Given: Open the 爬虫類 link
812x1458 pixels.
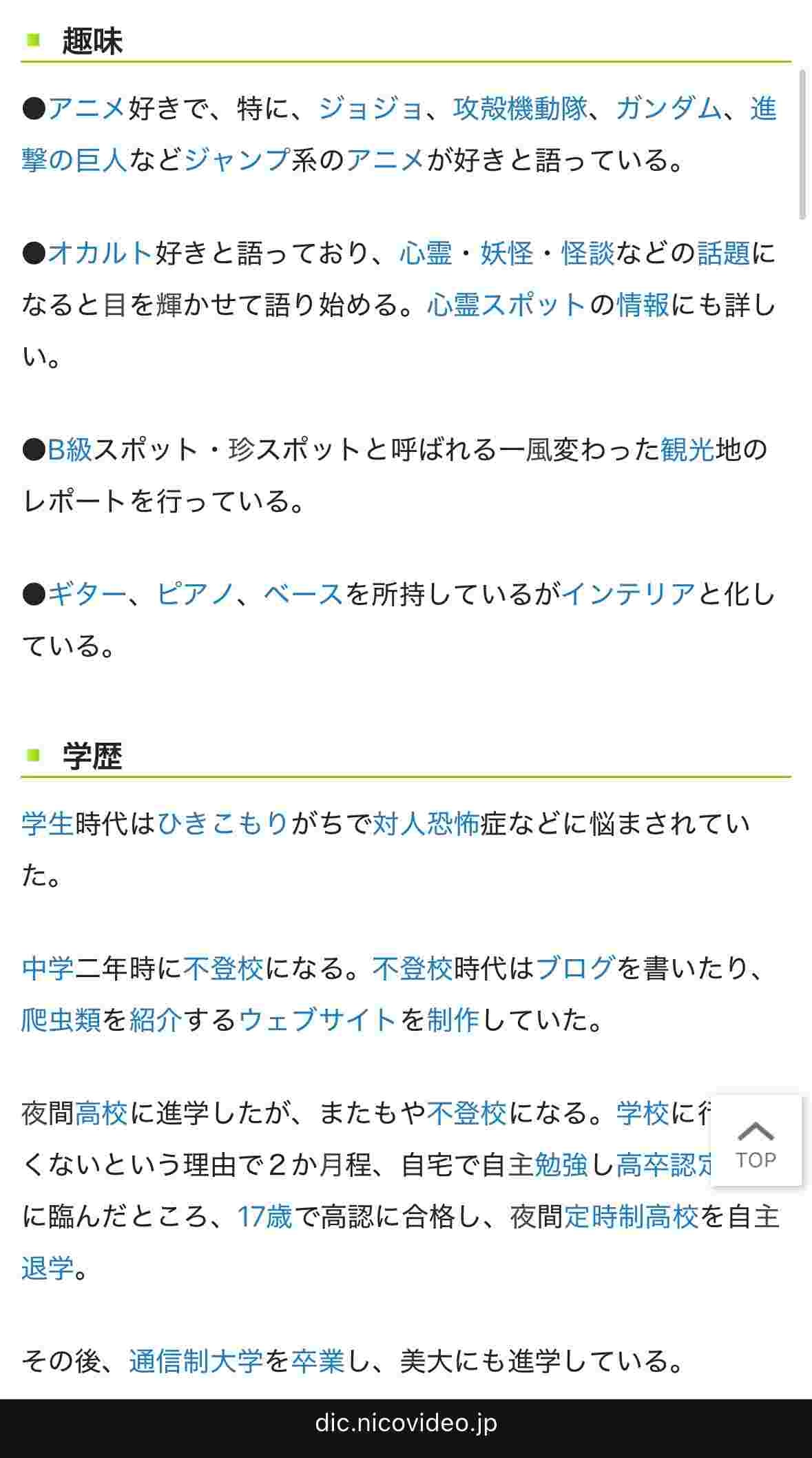Looking at the screenshot, I should 61,1020.
